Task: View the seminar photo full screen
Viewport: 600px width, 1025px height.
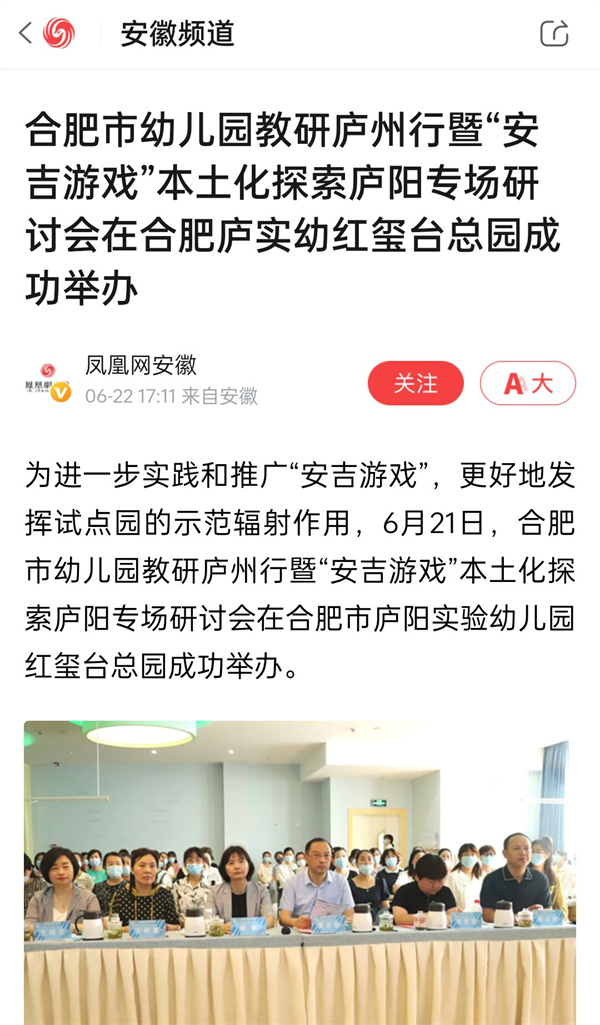Action: tap(300, 870)
